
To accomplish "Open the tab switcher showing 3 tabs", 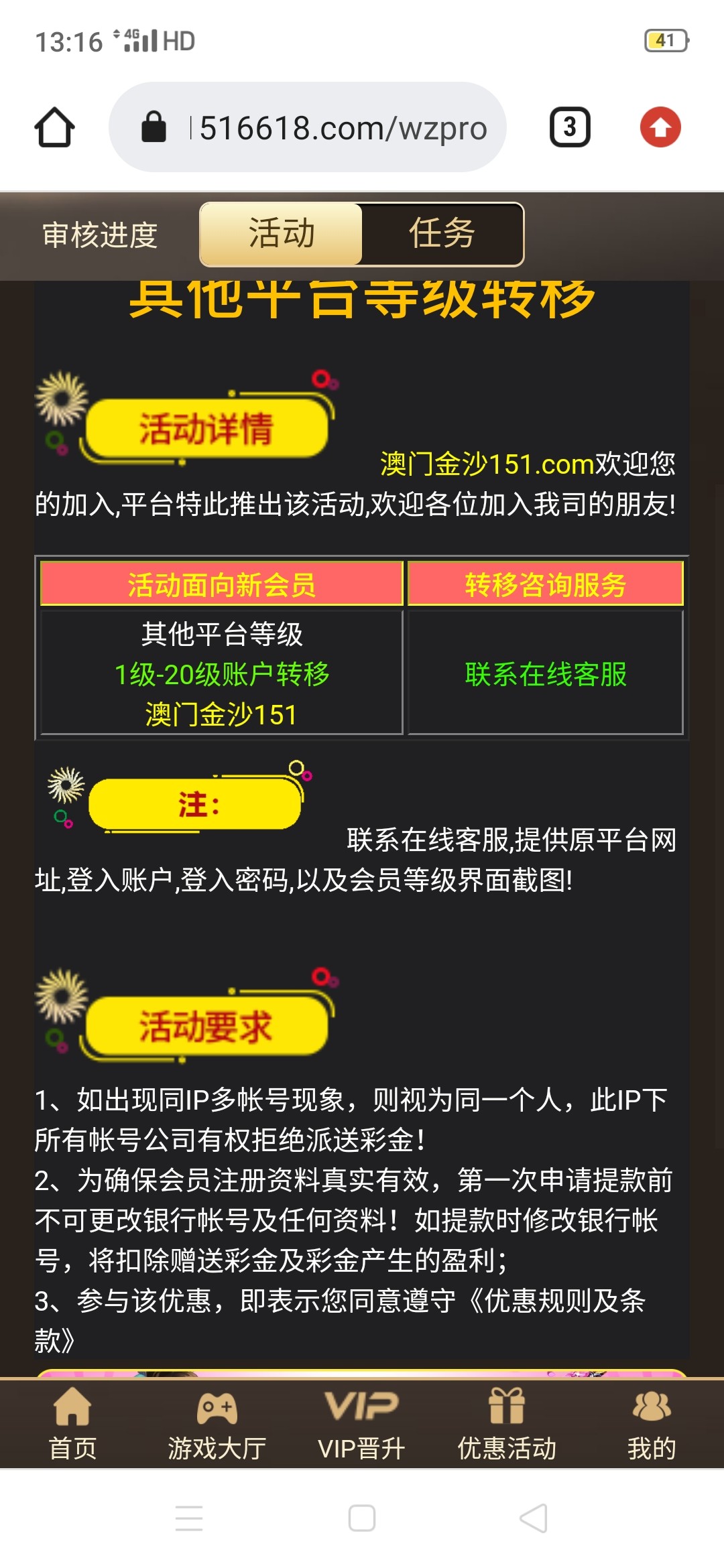I will tap(570, 127).
